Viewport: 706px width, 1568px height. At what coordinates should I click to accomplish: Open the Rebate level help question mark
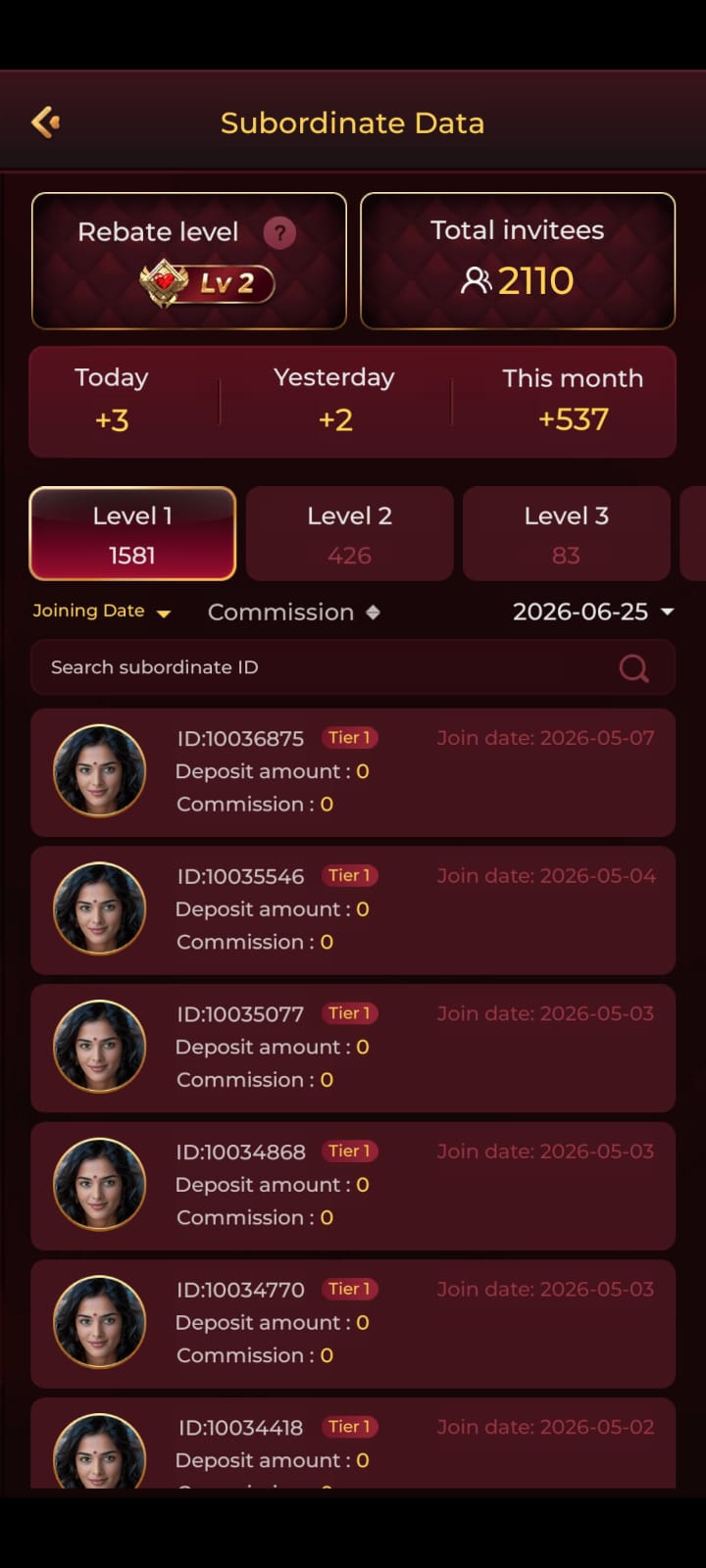tap(279, 232)
